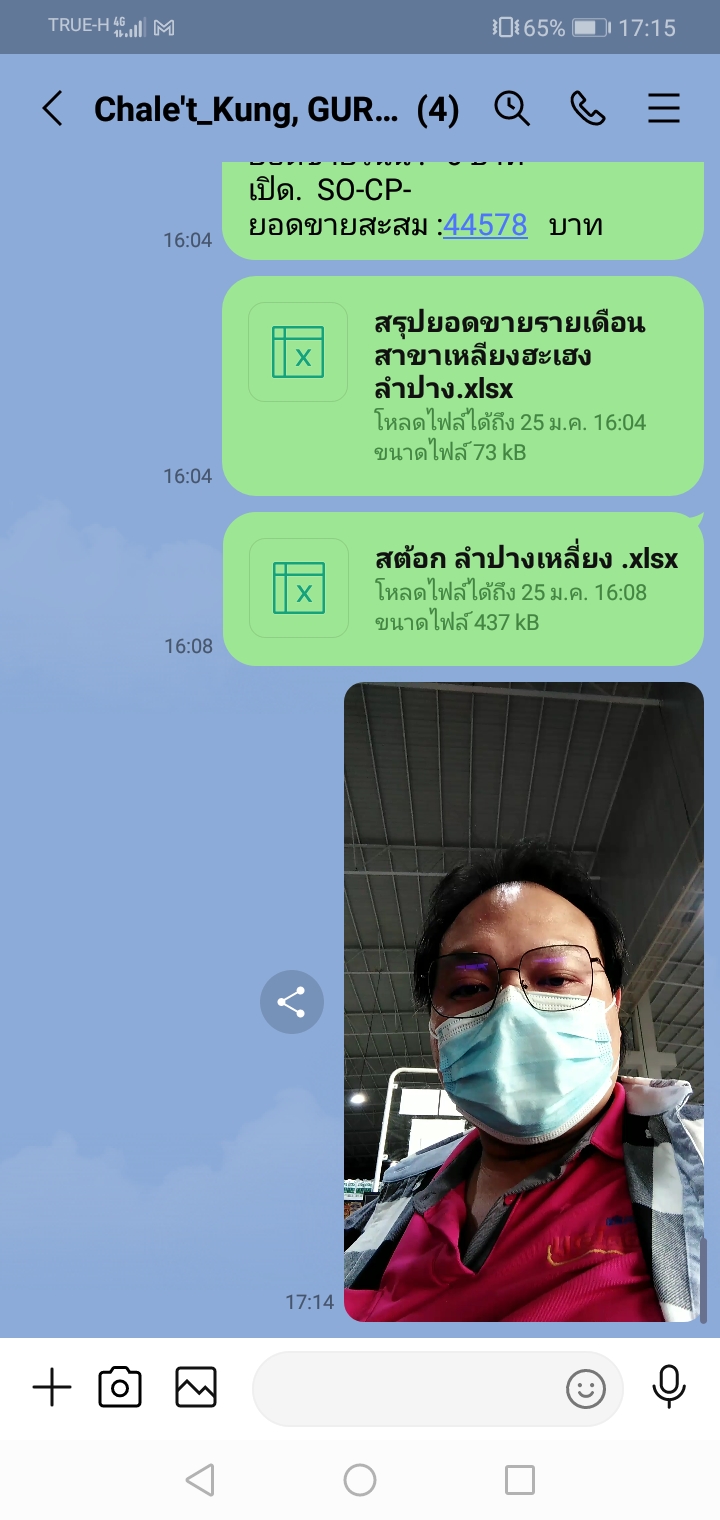Share the photo sent at 17:14
The image size is (720, 1520).
pyautogui.click(x=292, y=1001)
